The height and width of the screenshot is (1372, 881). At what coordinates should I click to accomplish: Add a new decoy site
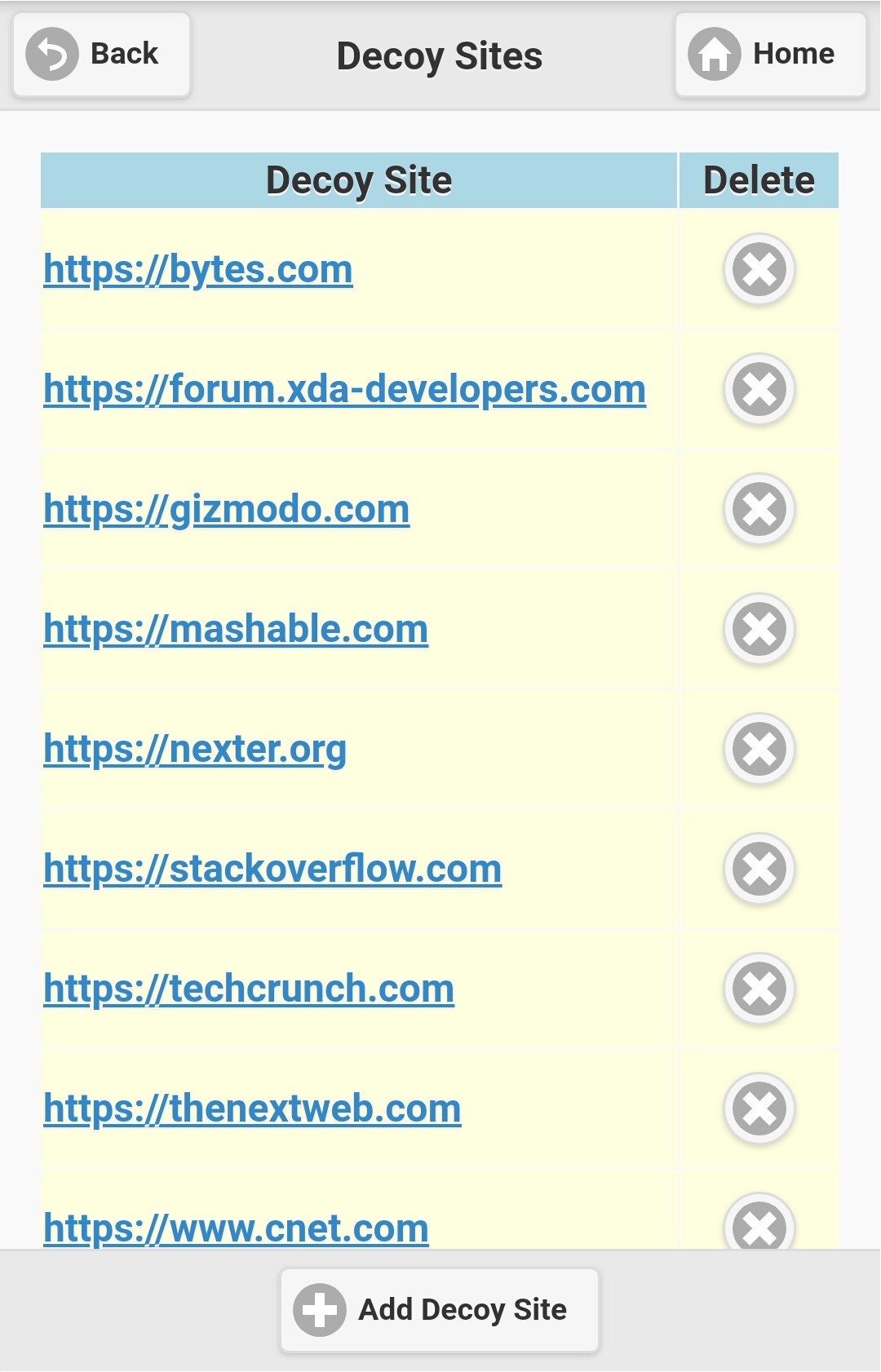[440, 1310]
